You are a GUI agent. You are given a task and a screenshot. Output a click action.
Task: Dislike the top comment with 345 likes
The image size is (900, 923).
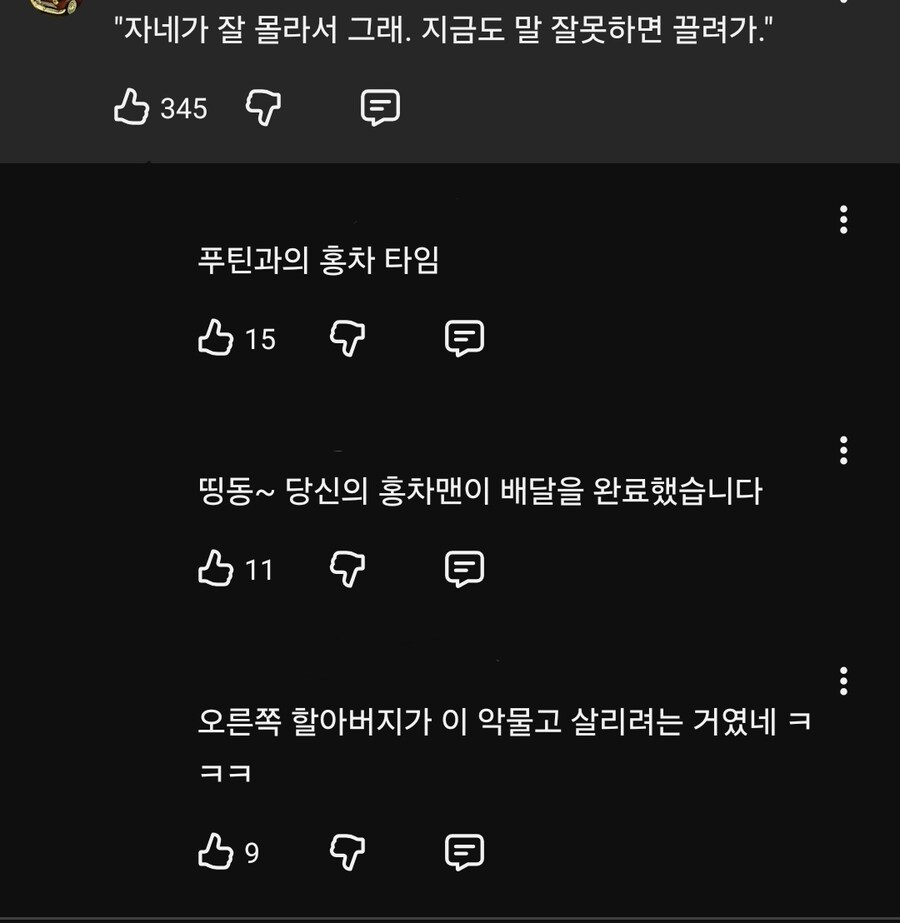pyautogui.click(x=262, y=107)
